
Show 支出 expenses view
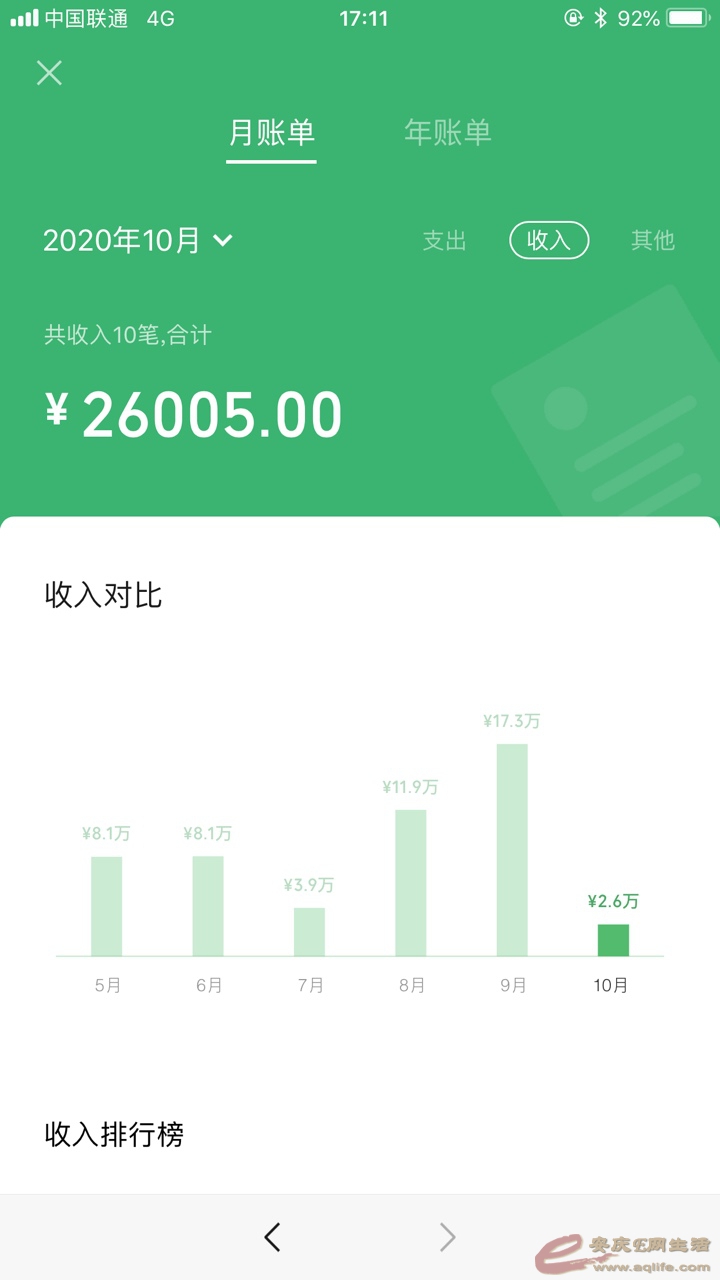tap(444, 240)
